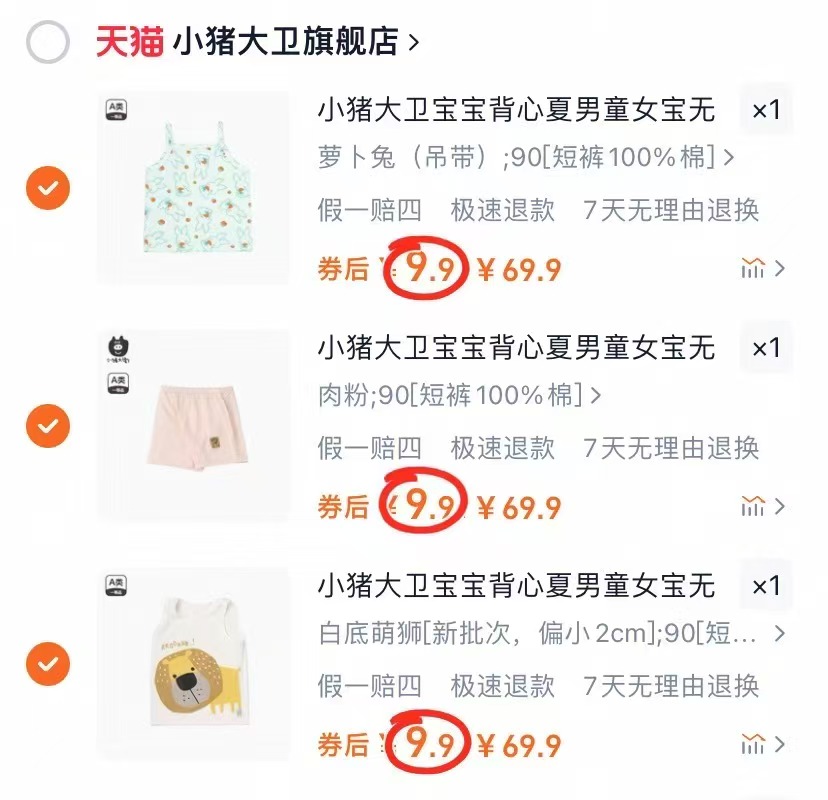Adjust quantity ×1 of 肉粉 item

765,348
